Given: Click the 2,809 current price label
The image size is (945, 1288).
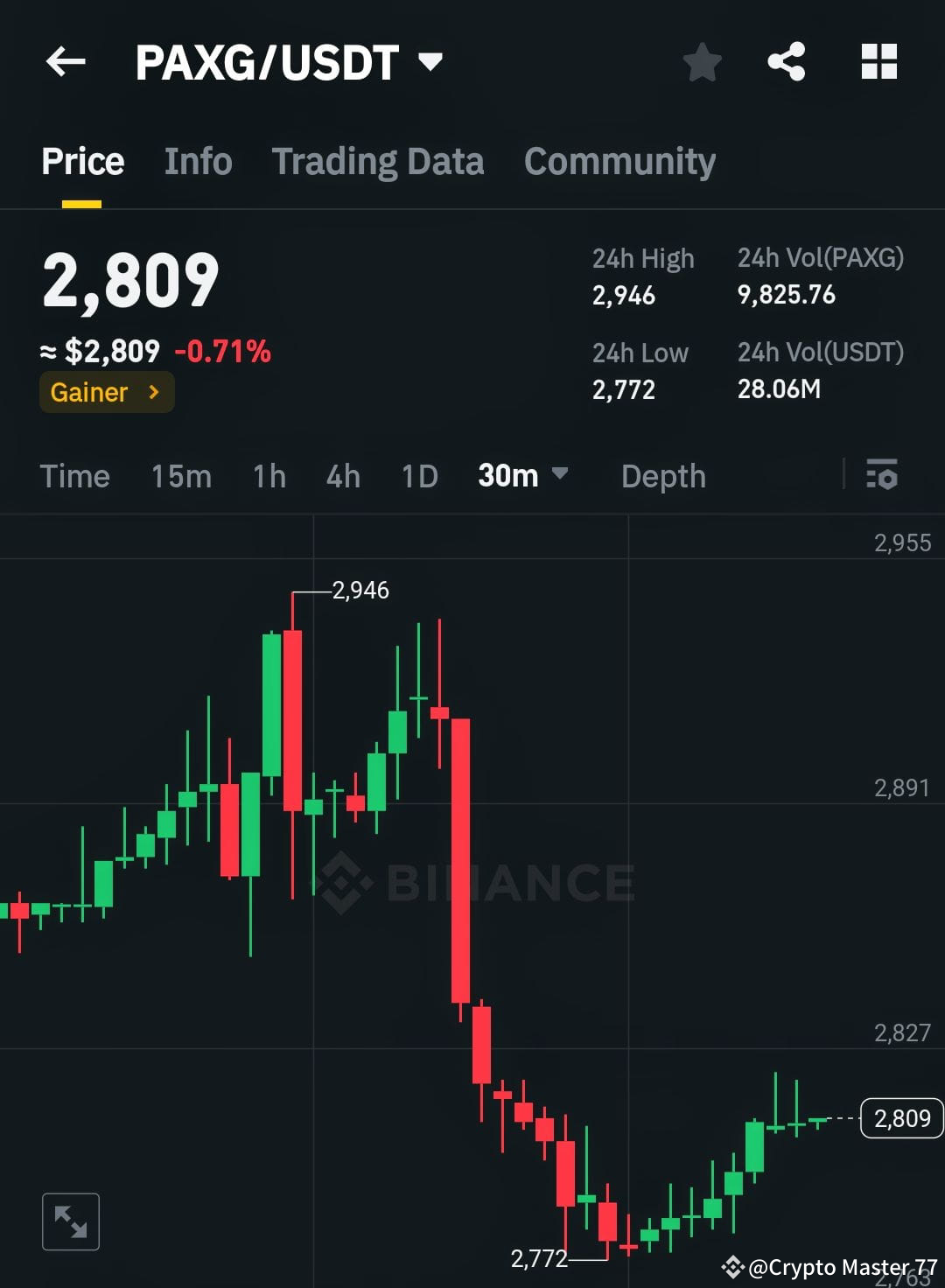Looking at the screenshot, I should click(901, 1118).
